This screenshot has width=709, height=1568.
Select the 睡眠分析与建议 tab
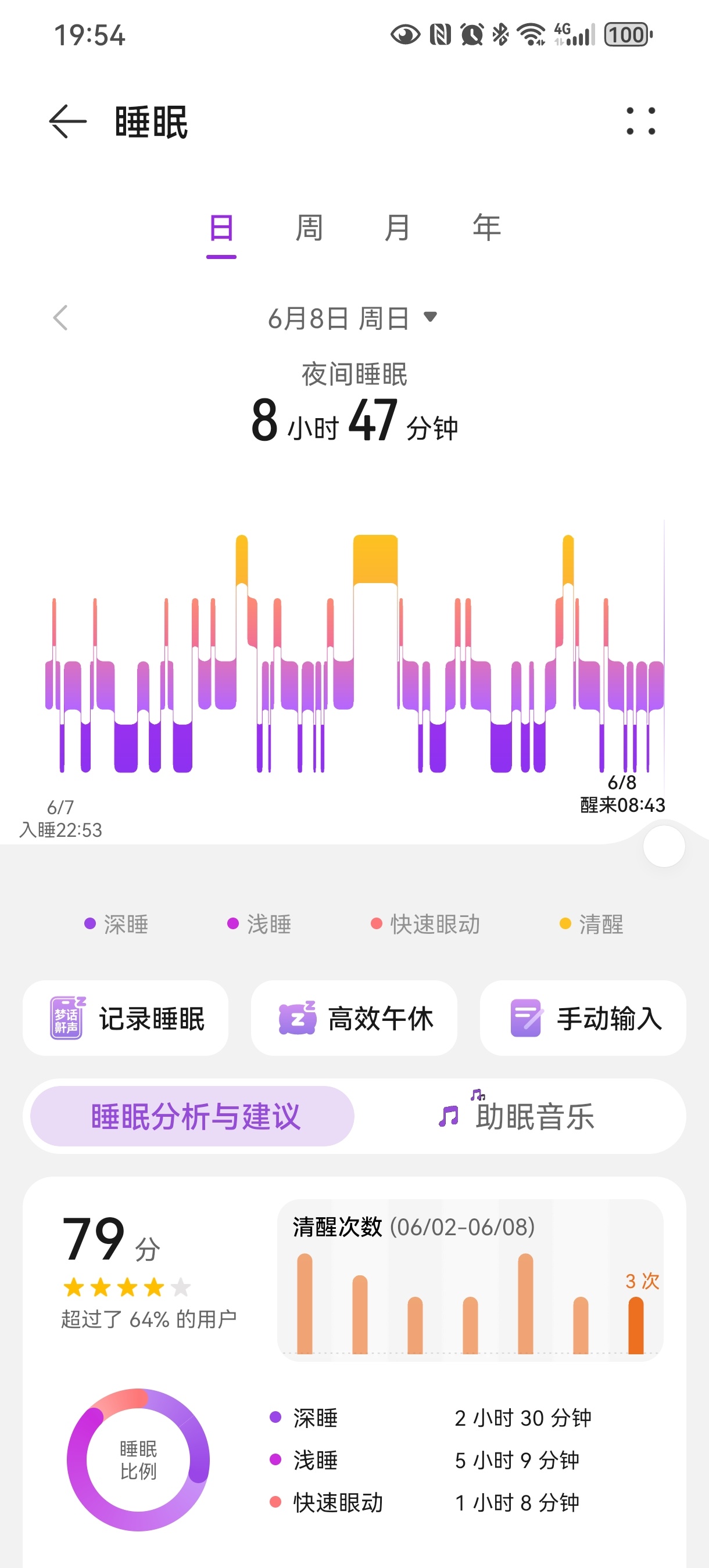(x=192, y=1116)
